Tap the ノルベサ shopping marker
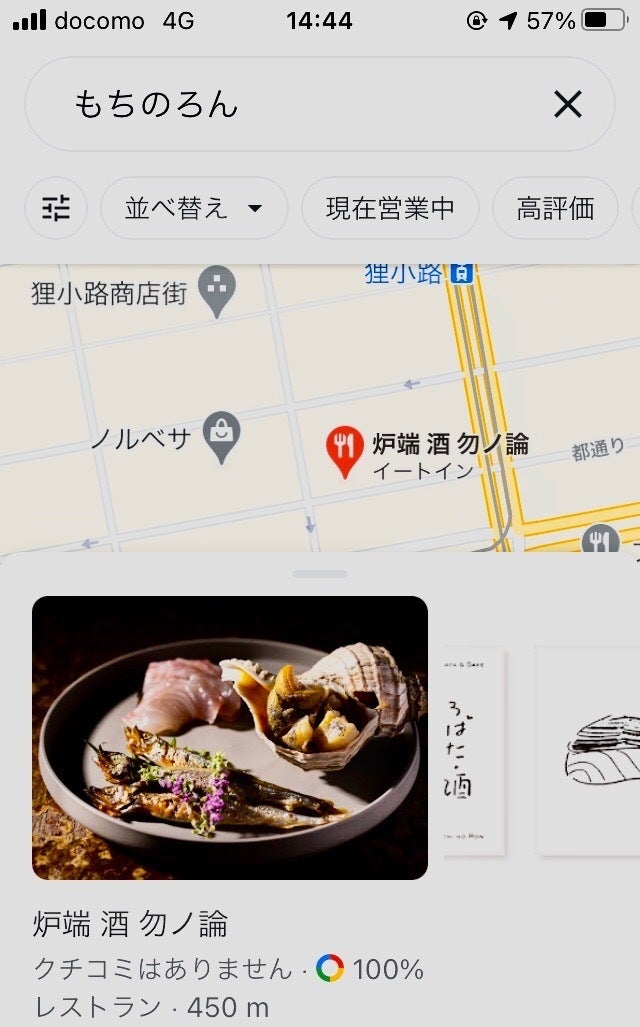Screen dimensions: 640x1027 220,434
